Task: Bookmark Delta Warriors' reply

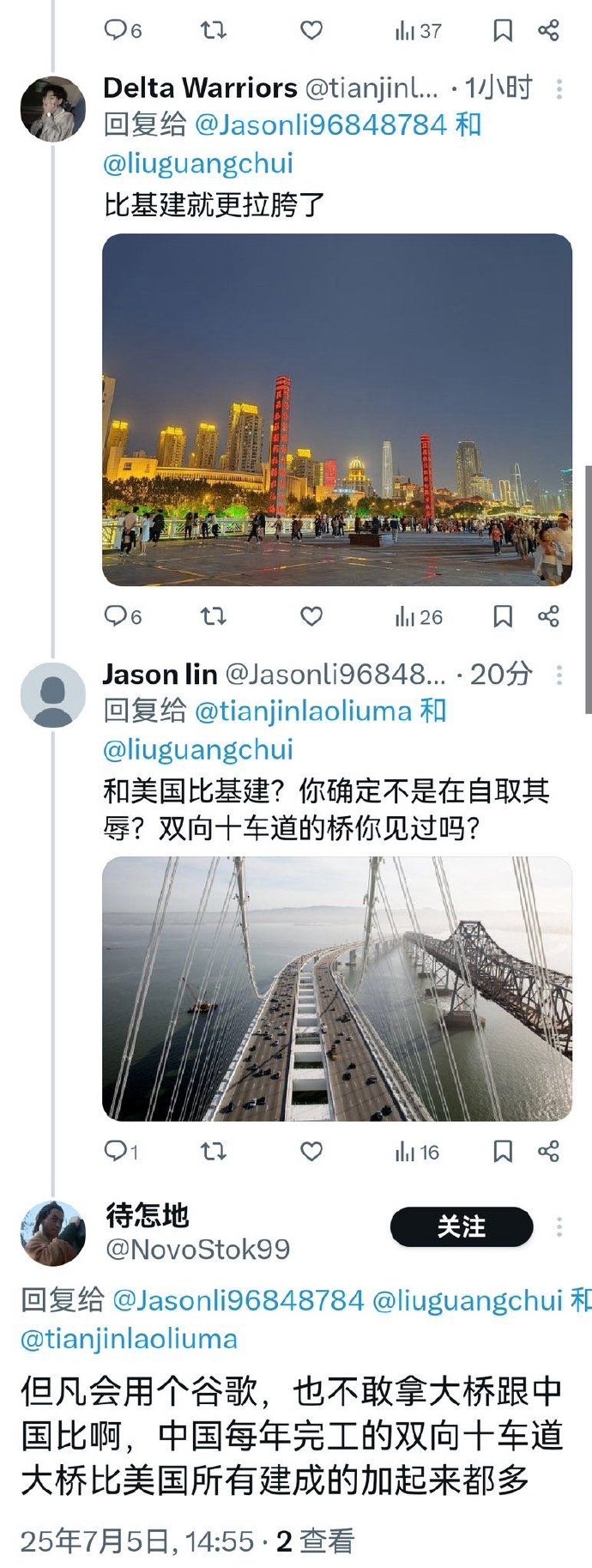Action: click(x=503, y=616)
